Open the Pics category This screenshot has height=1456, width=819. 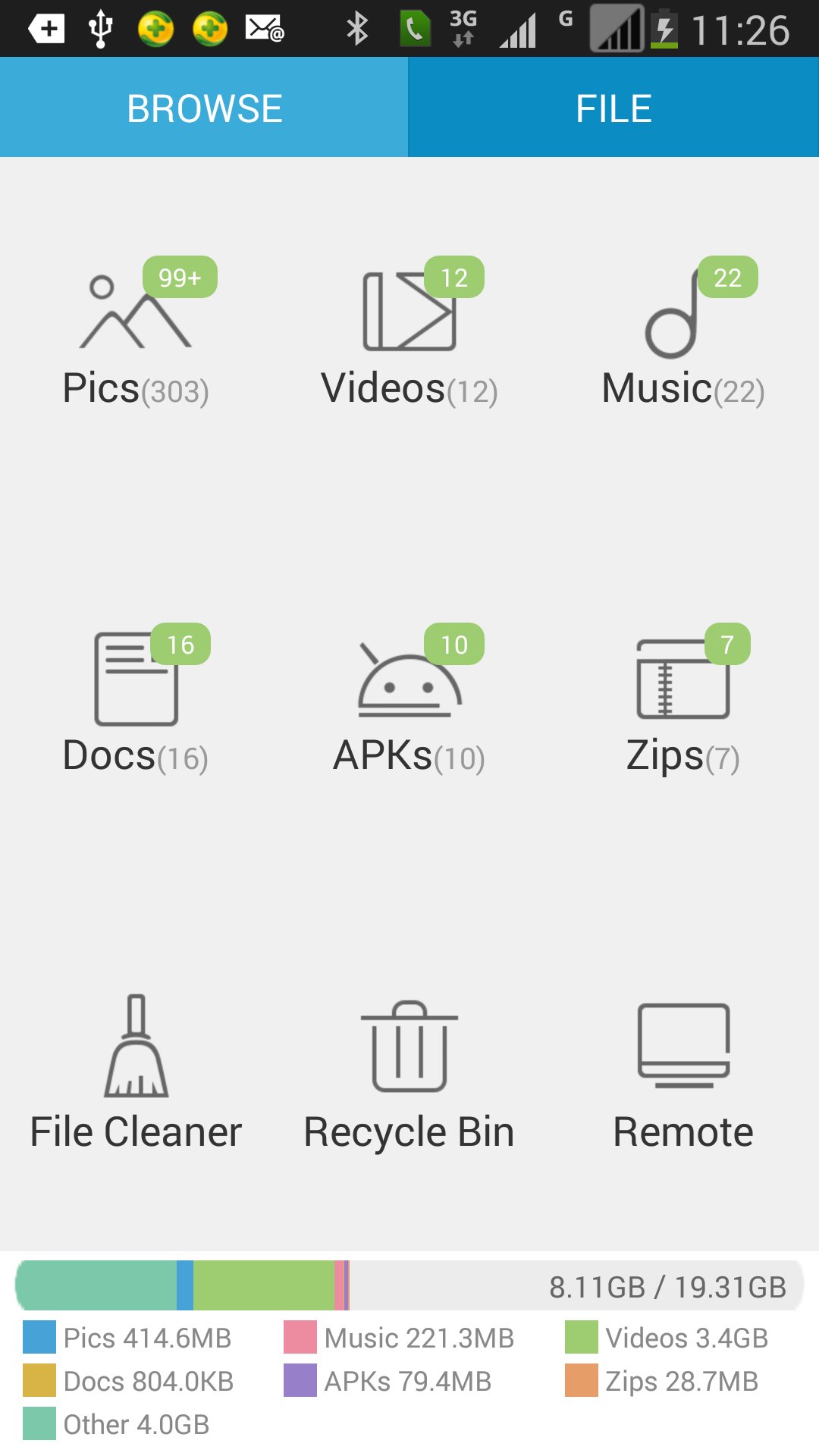tap(136, 334)
